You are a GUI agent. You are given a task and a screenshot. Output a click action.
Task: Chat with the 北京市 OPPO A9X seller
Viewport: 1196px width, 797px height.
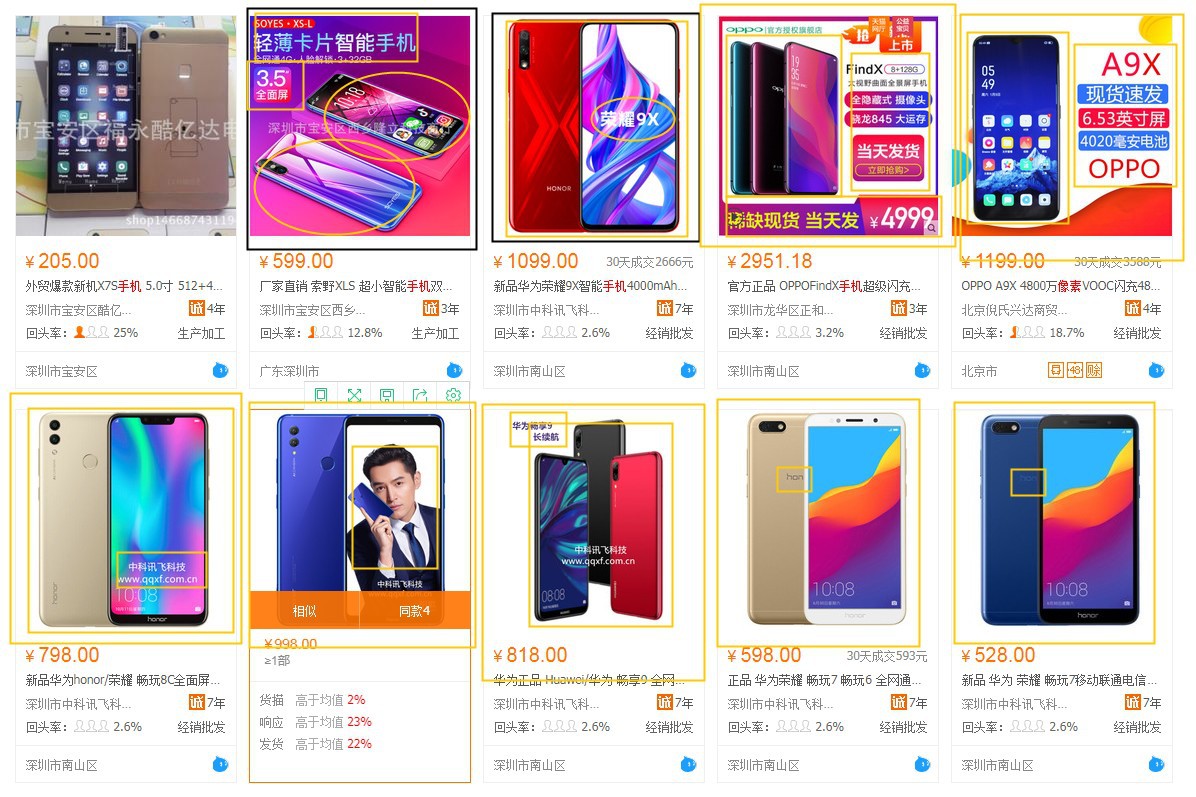coord(1157,371)
